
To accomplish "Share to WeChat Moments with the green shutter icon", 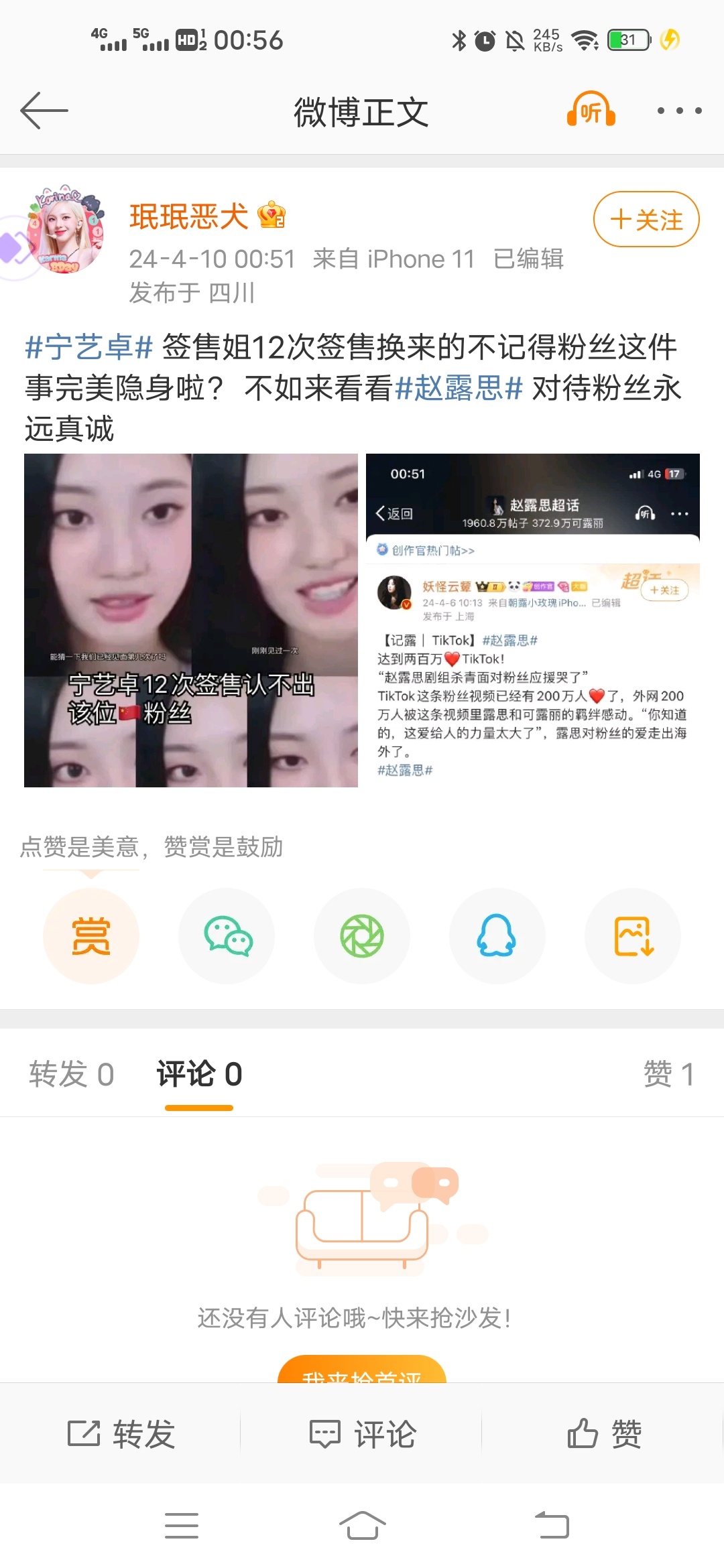I will click(x=362, y=936).
